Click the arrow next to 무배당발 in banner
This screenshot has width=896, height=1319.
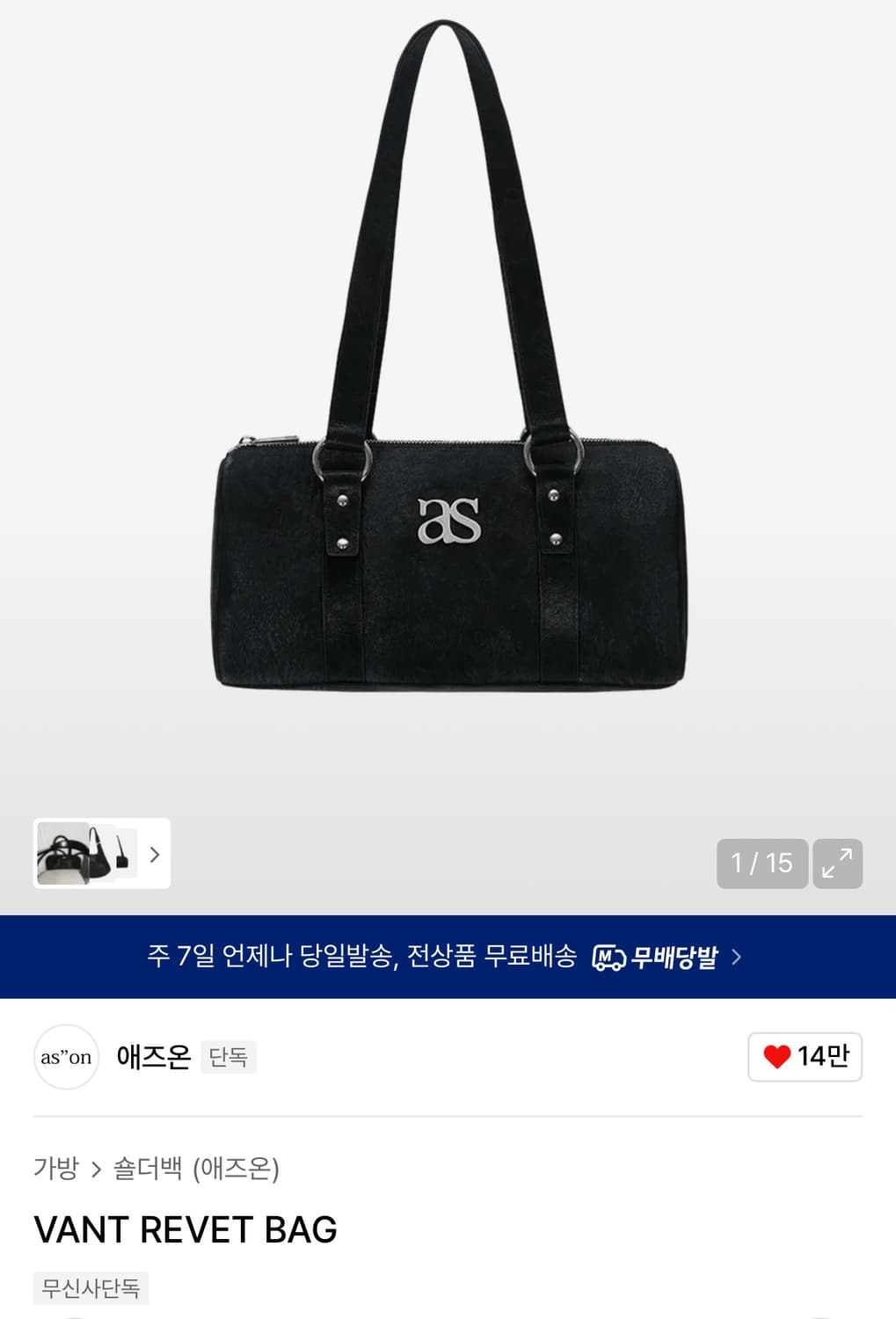coord(741,956)
